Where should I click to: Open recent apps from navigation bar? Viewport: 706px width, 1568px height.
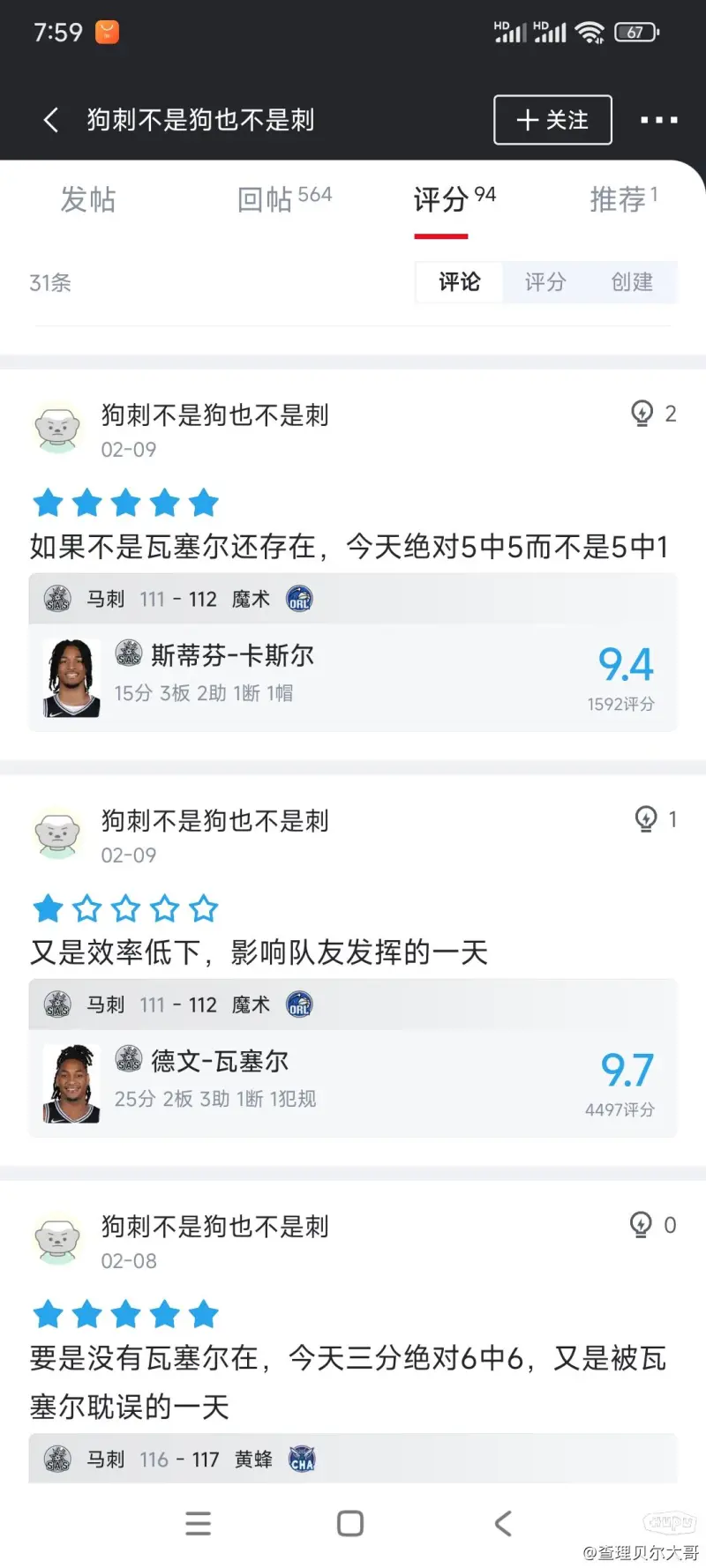pyautogui.click(x=199, y=1523)
